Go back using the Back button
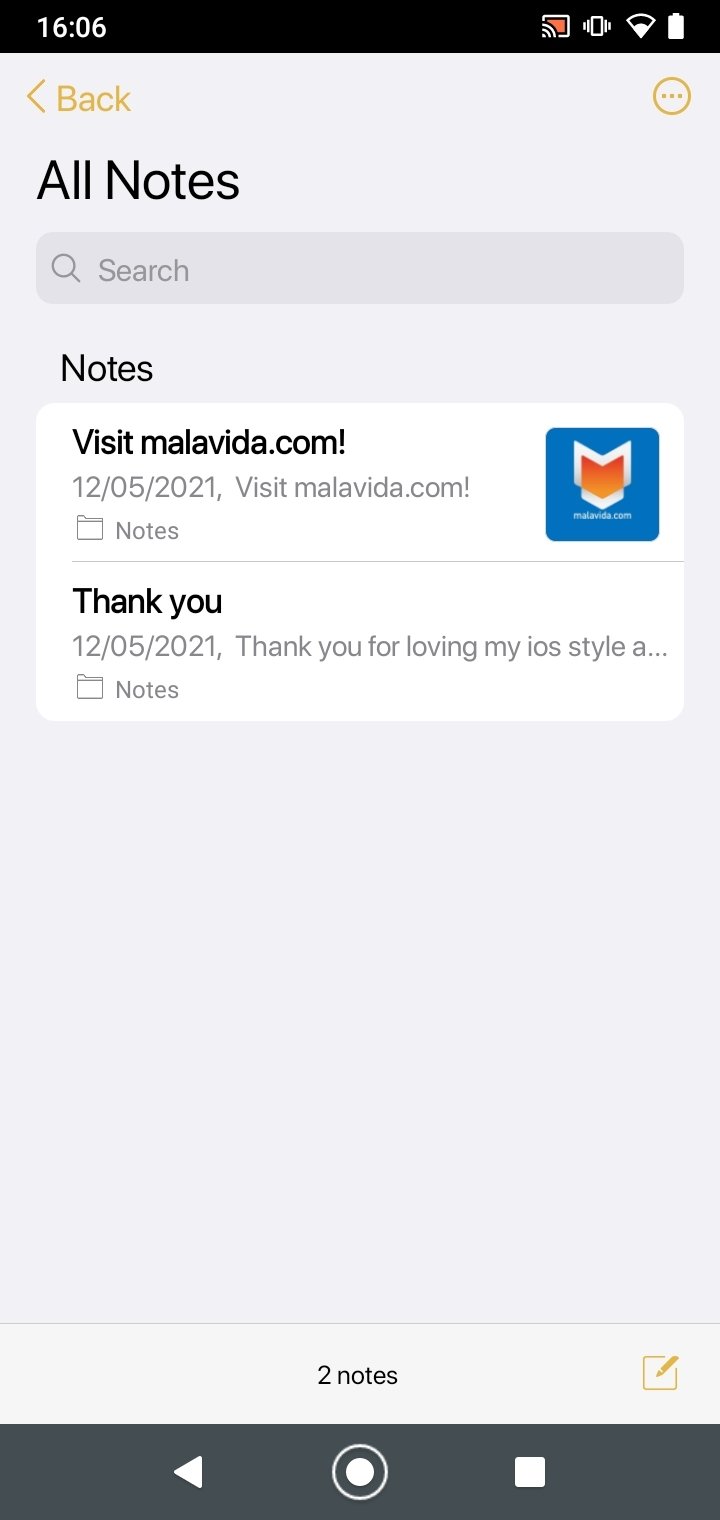Image resolution: width=720 pixels, height=1520 pixels. (79, 98)
